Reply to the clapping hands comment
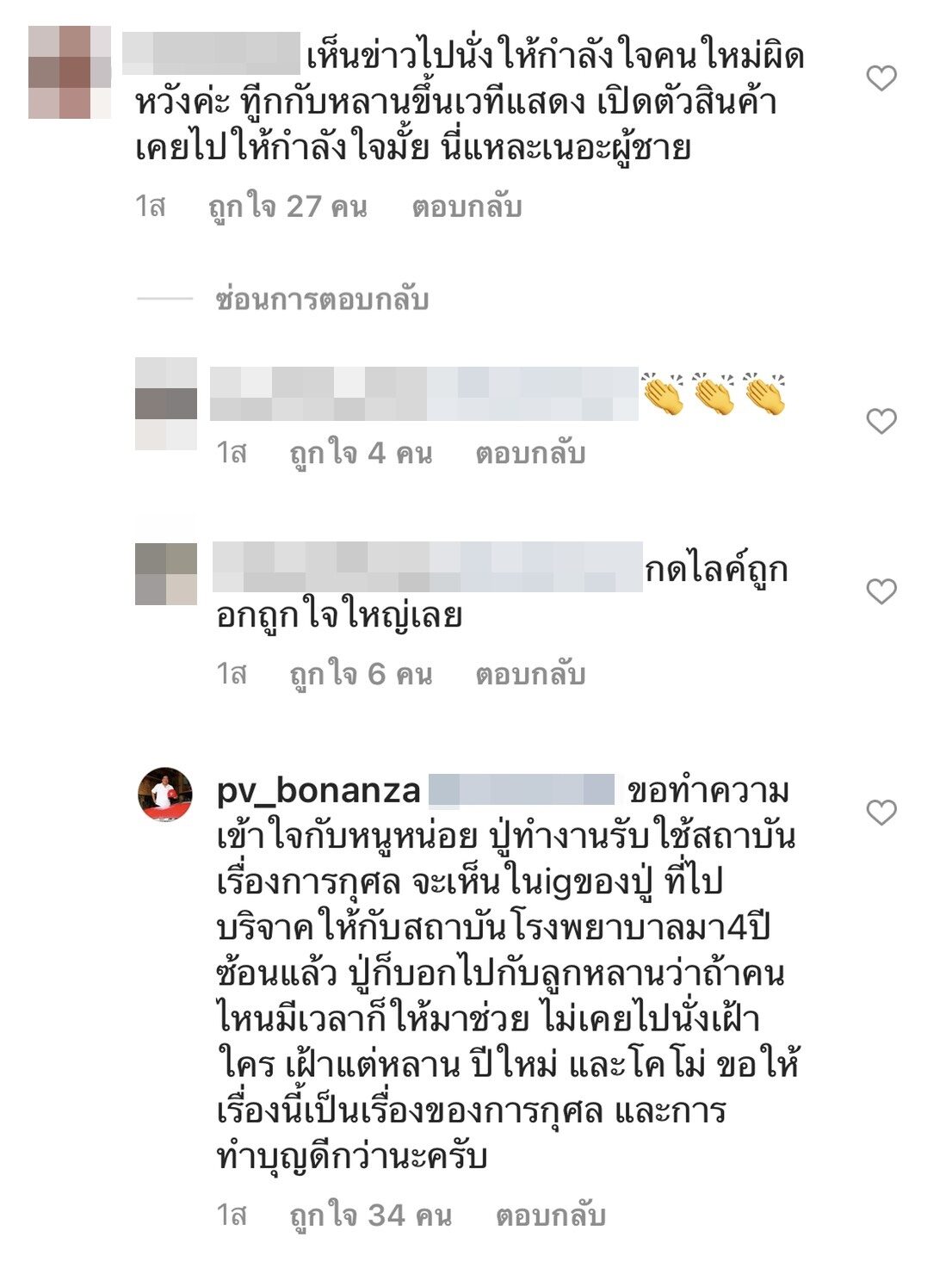952x1274 pixels. pyautogui.click(x=530, y=453)
